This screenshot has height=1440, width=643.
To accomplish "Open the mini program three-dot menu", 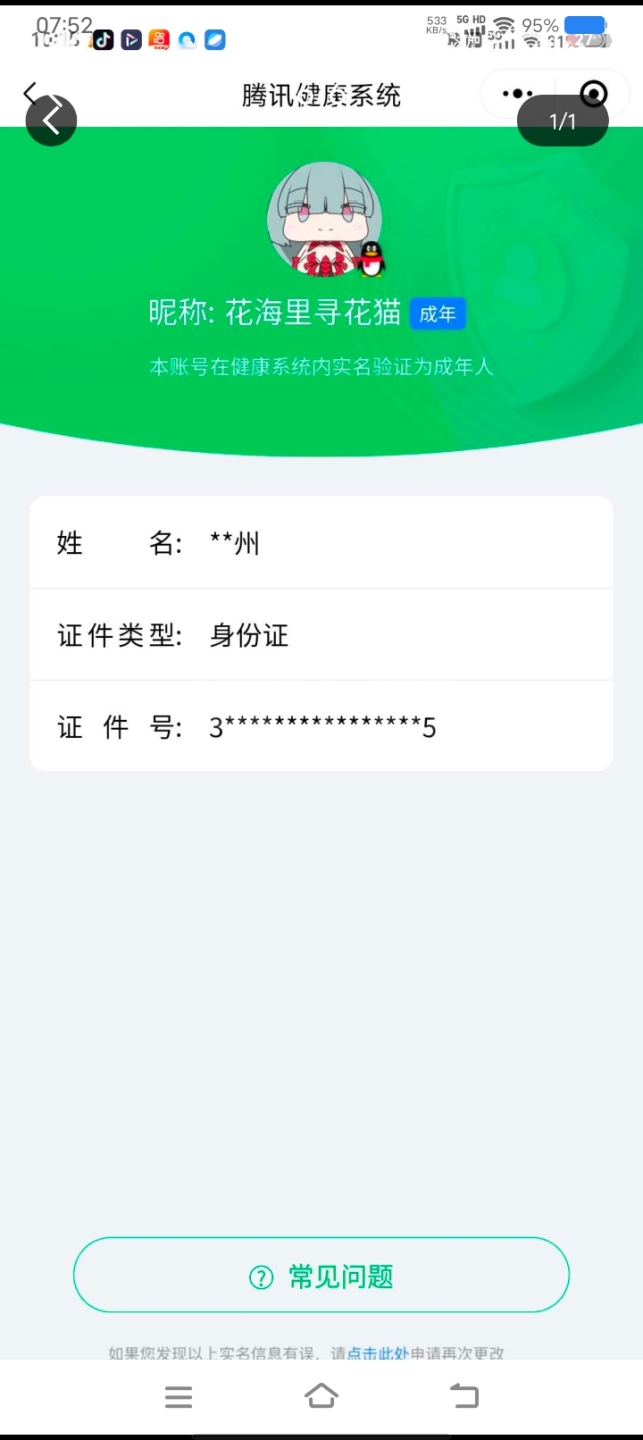I will click(x=517, y=94).
